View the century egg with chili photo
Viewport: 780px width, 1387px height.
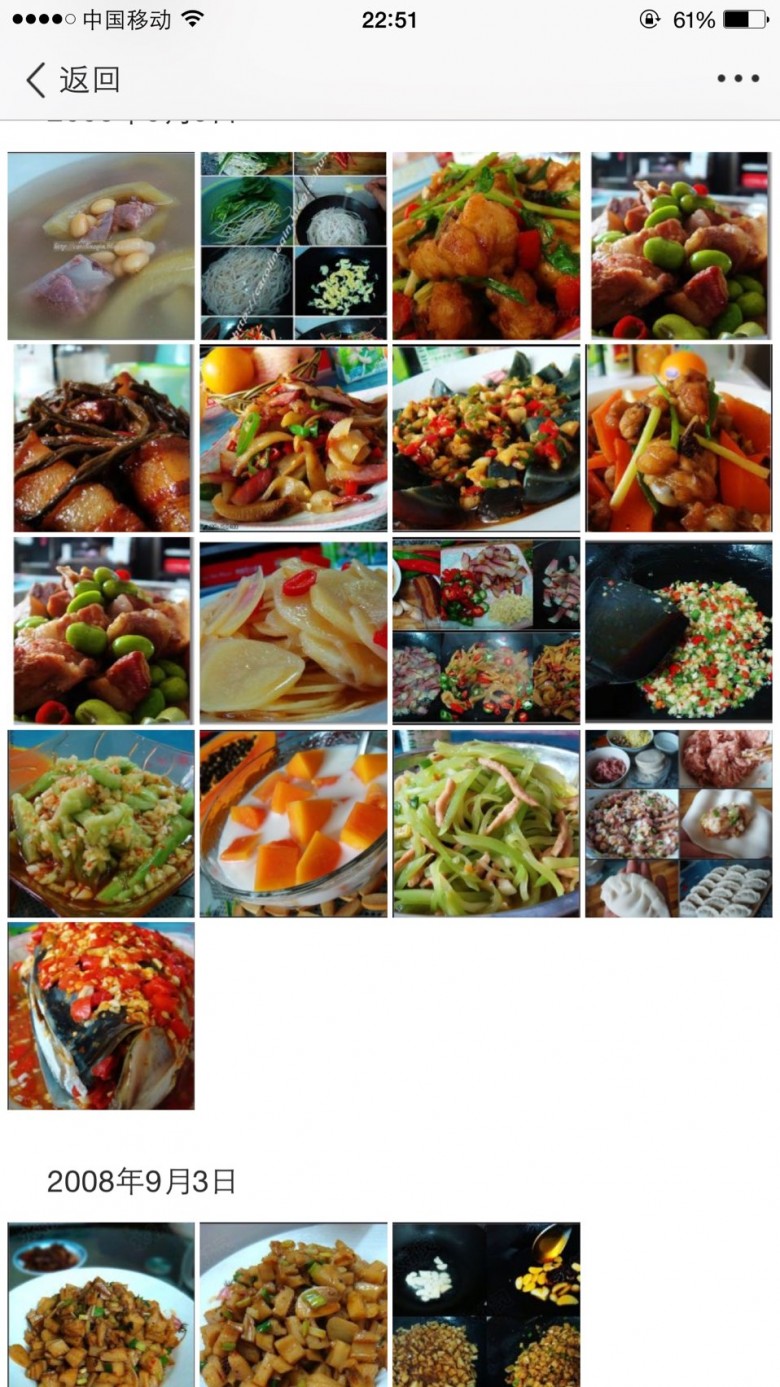click(x=486, y=438)
